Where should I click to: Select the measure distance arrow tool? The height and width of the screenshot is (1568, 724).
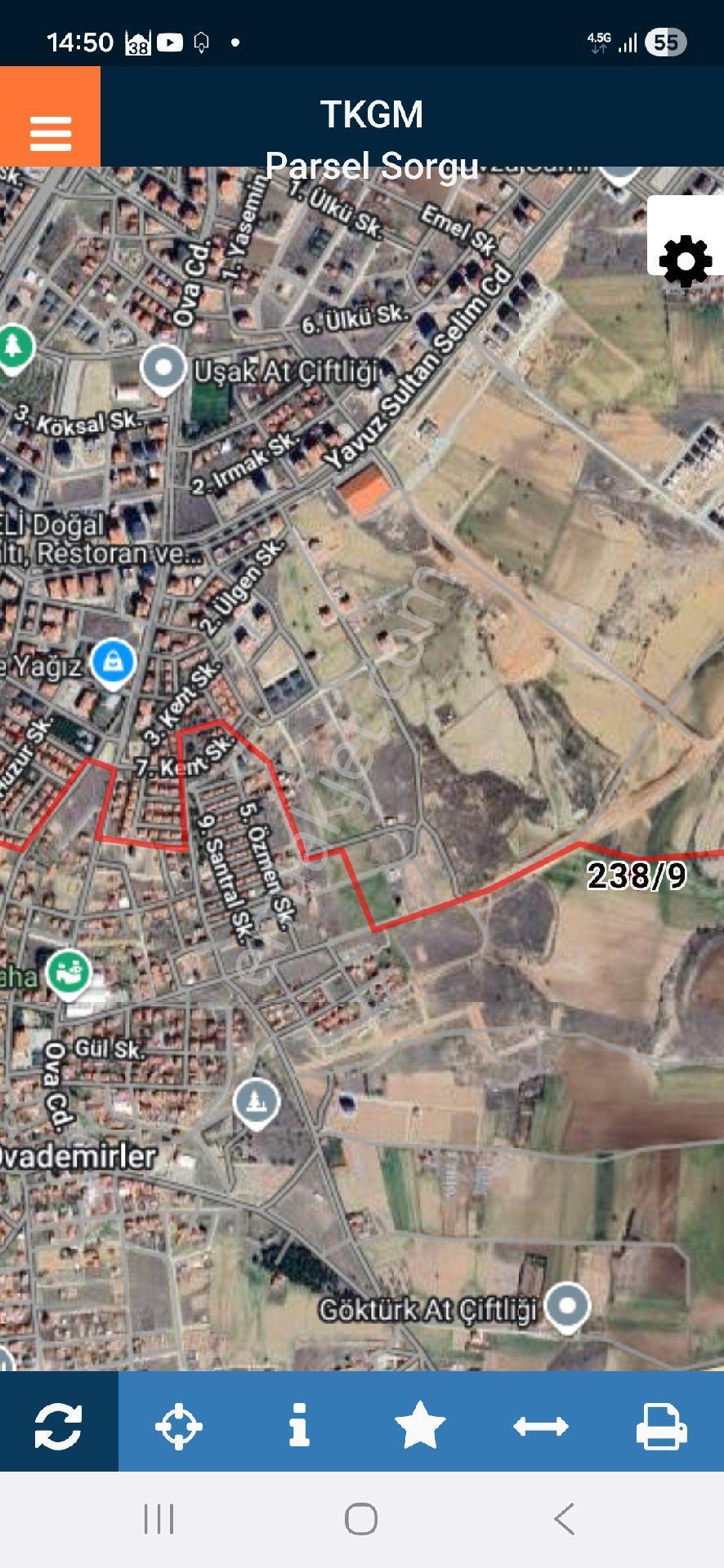pos(541,1426)
